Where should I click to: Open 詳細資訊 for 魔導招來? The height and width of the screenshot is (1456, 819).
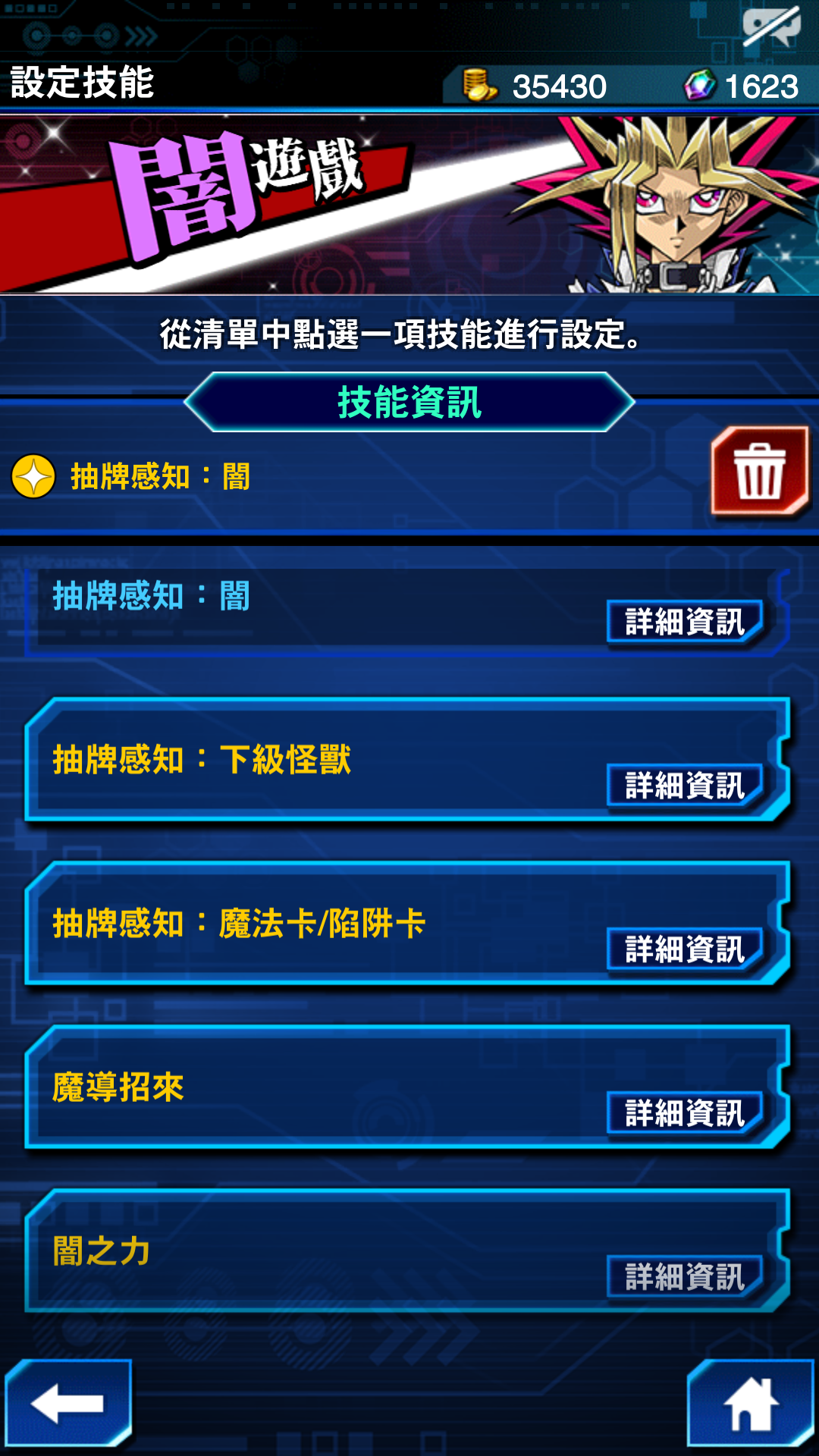coord(685,1113)
